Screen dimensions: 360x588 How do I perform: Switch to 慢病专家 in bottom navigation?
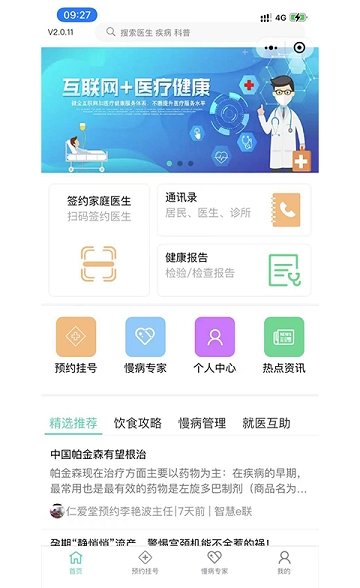[x=214, y=562]
